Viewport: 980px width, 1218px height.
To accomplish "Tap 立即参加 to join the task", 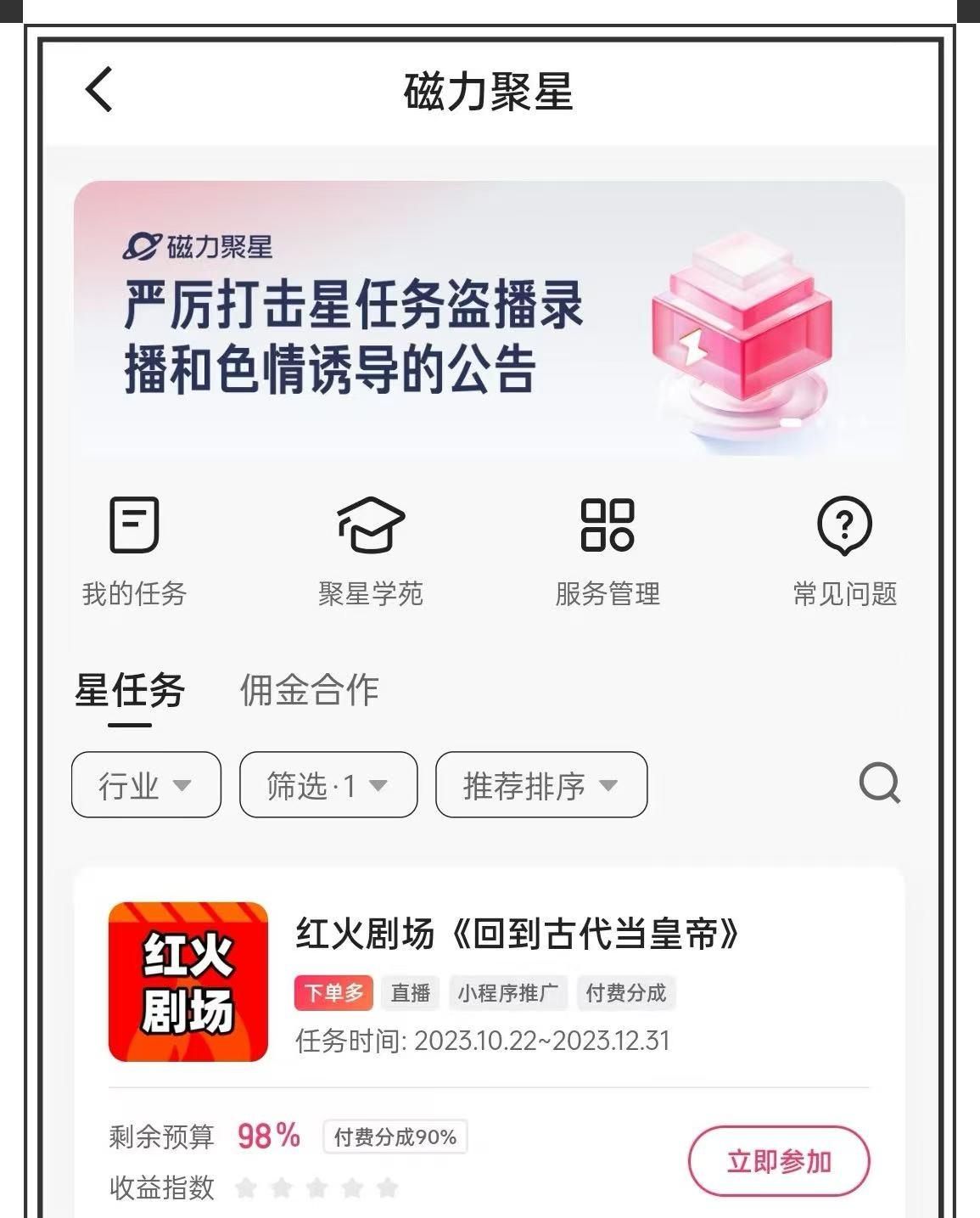I will [x=778, y=1161].
